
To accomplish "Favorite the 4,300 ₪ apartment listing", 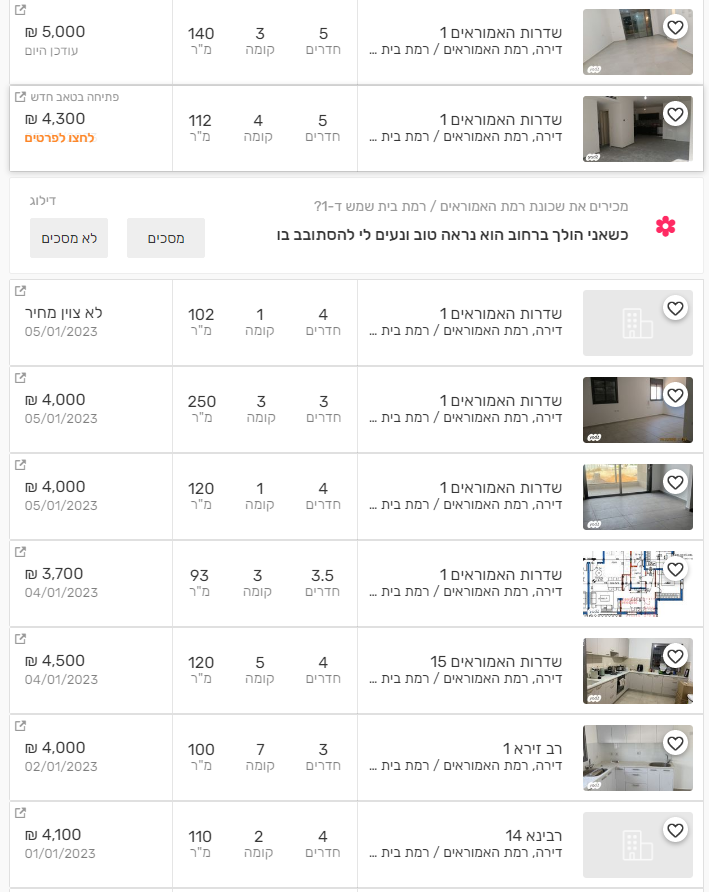I will (x=676, y=115).
